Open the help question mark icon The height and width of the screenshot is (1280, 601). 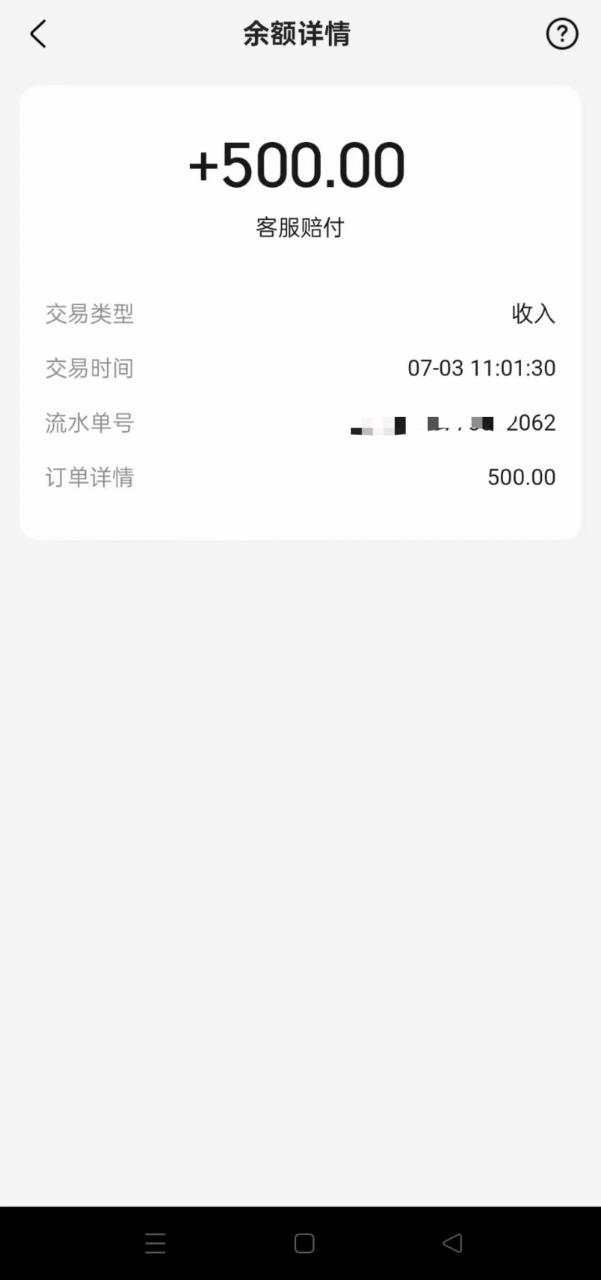pyautogui.click(x=562, y=35)
